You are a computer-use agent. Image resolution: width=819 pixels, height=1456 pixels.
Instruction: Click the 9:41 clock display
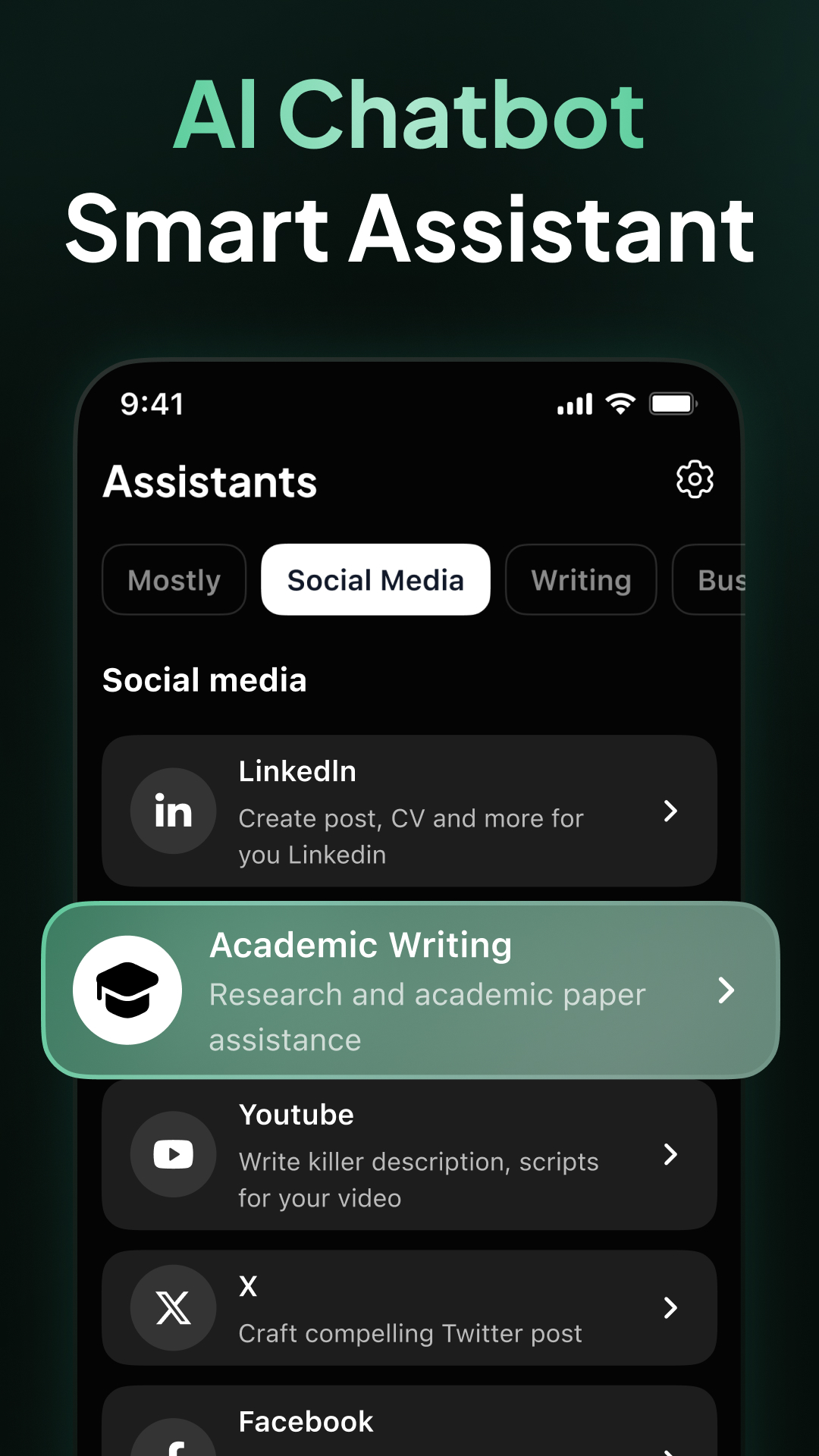tap(152, 403)
